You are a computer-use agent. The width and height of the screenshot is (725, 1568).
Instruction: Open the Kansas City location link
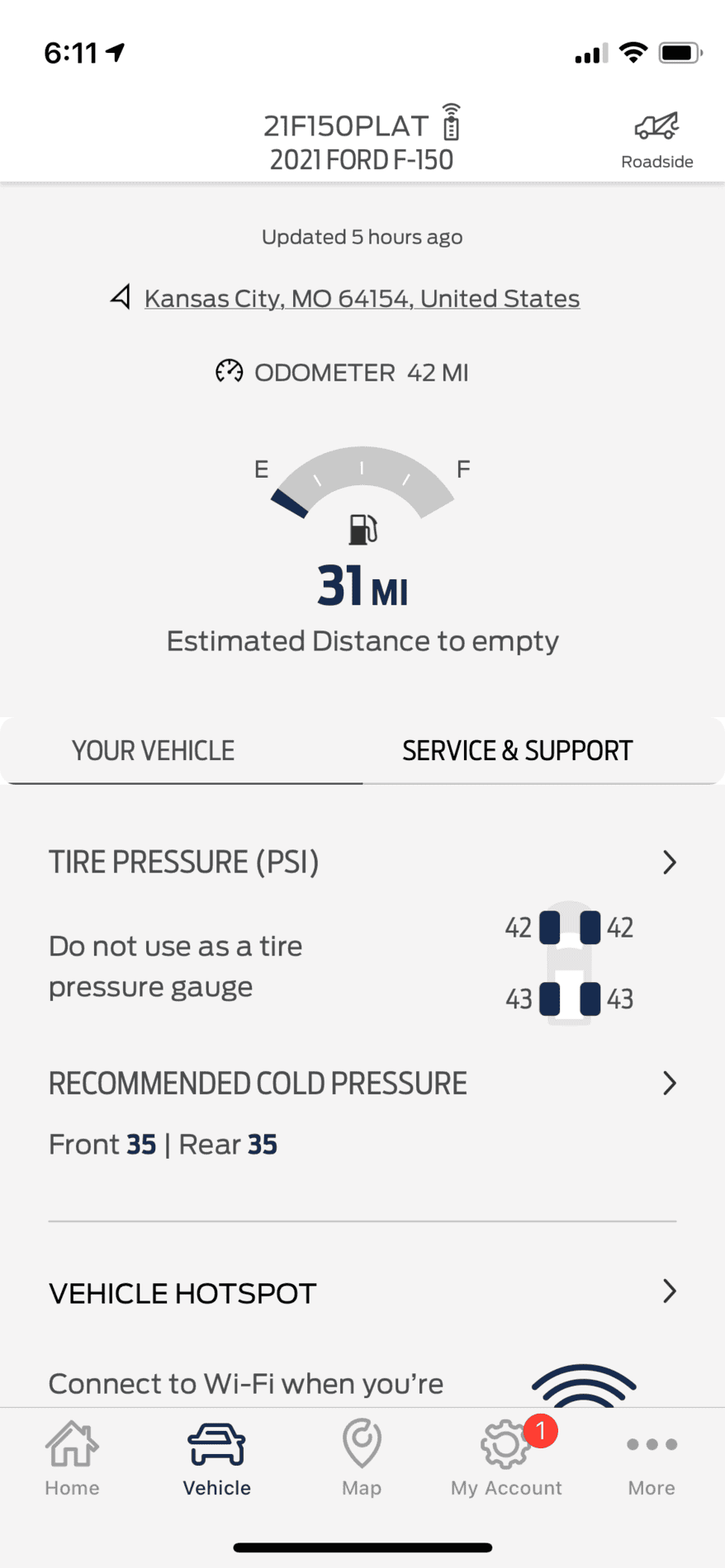click(362, 297)
